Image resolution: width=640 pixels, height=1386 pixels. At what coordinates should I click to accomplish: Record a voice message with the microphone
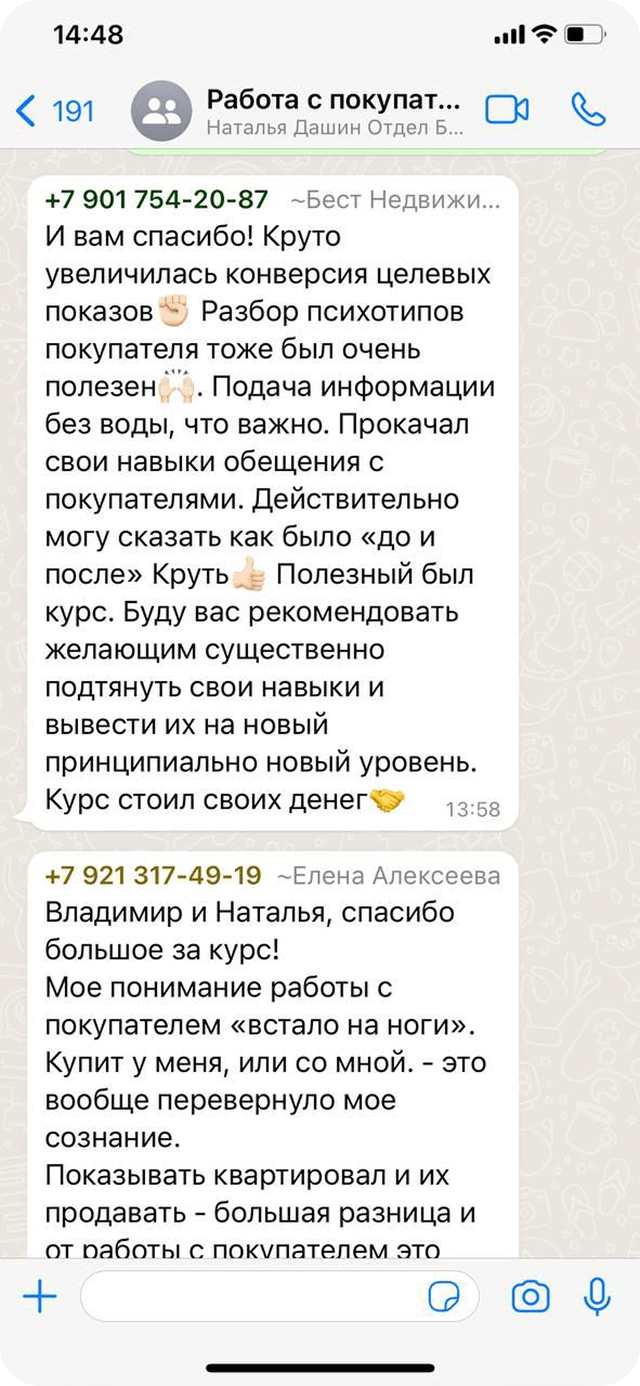[x=597, y=1296]
